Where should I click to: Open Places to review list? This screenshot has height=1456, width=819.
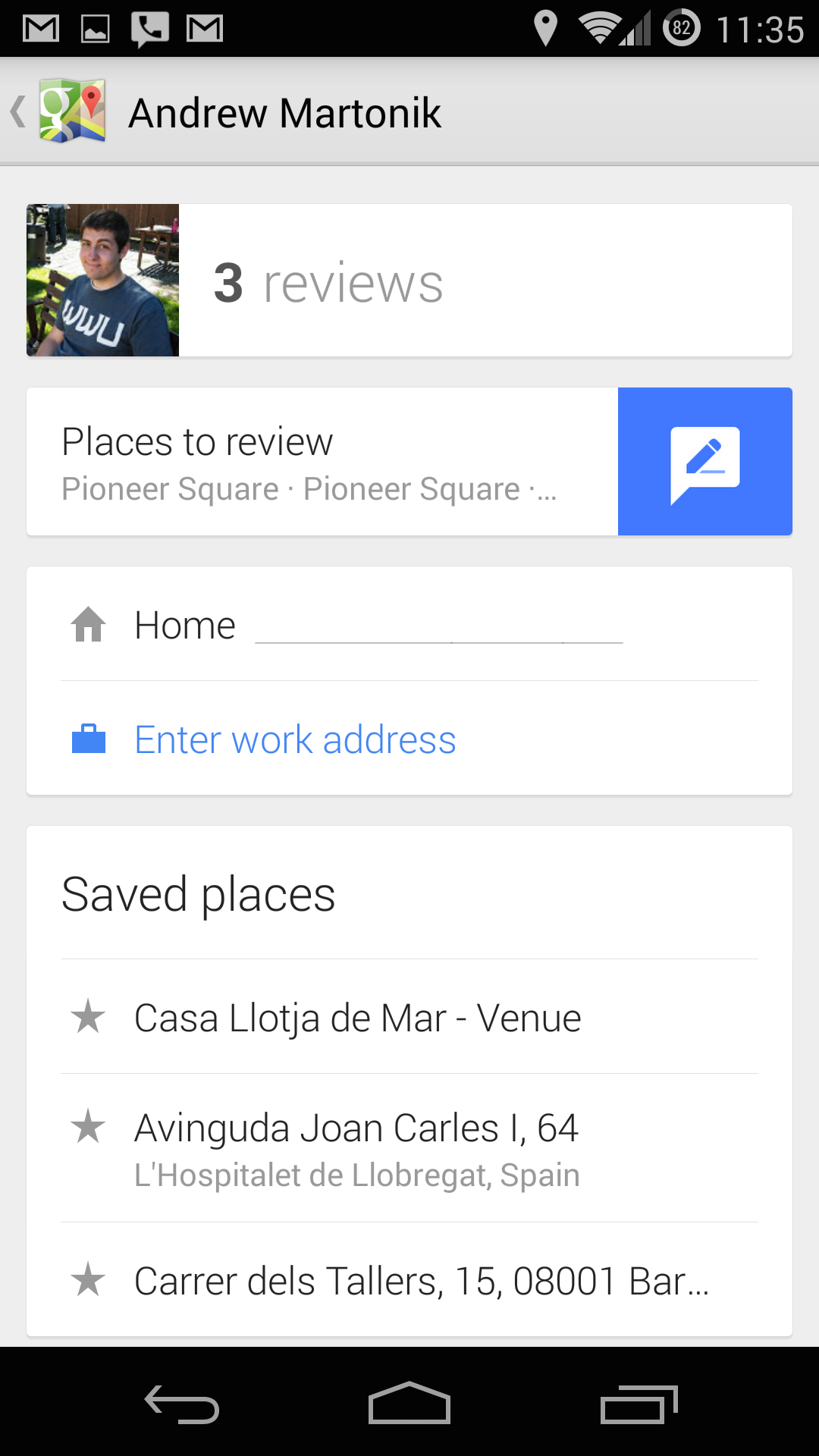tap(322, 462)
